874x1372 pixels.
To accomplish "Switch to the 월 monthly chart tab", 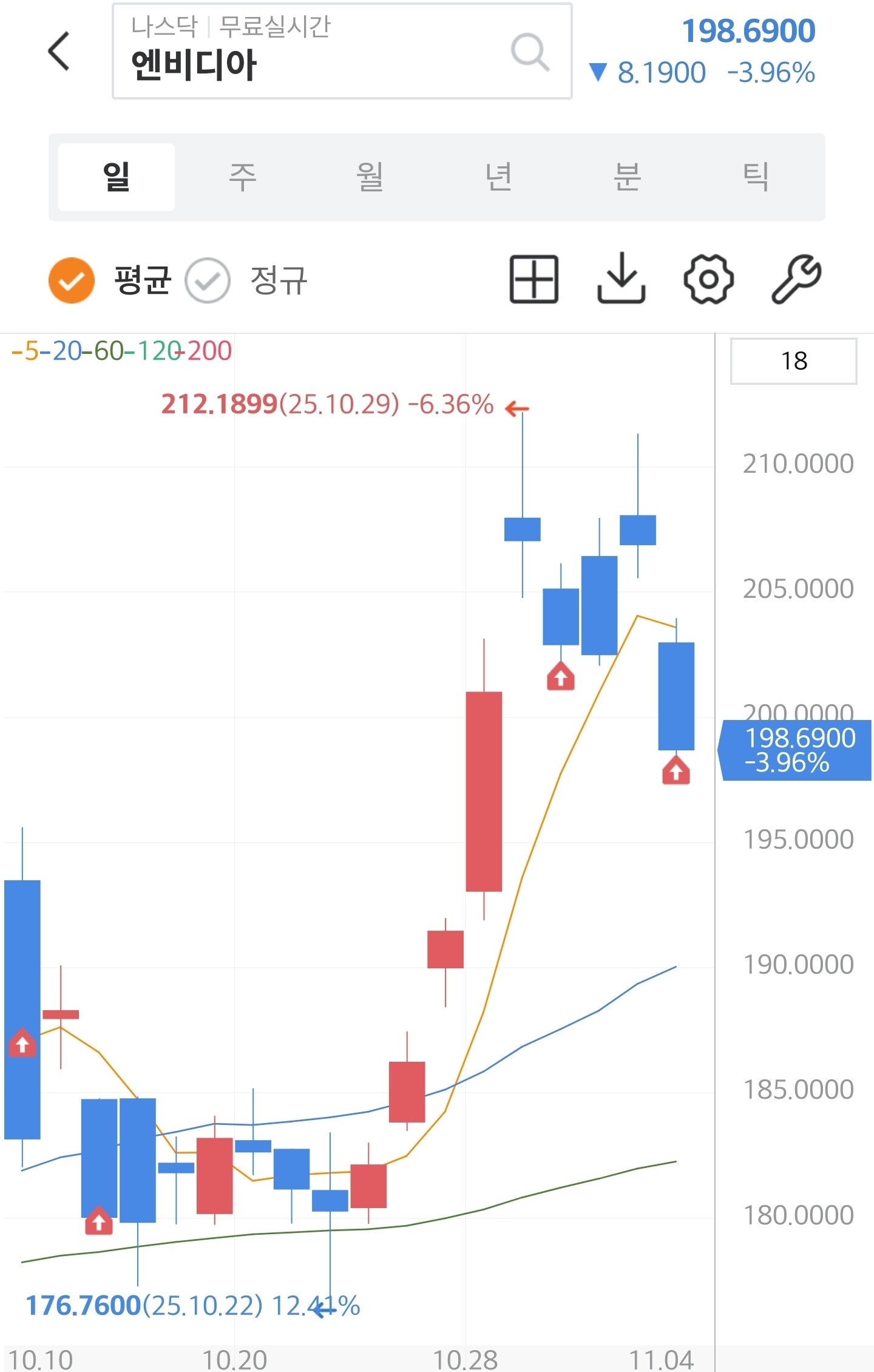I will coord(370,177).
